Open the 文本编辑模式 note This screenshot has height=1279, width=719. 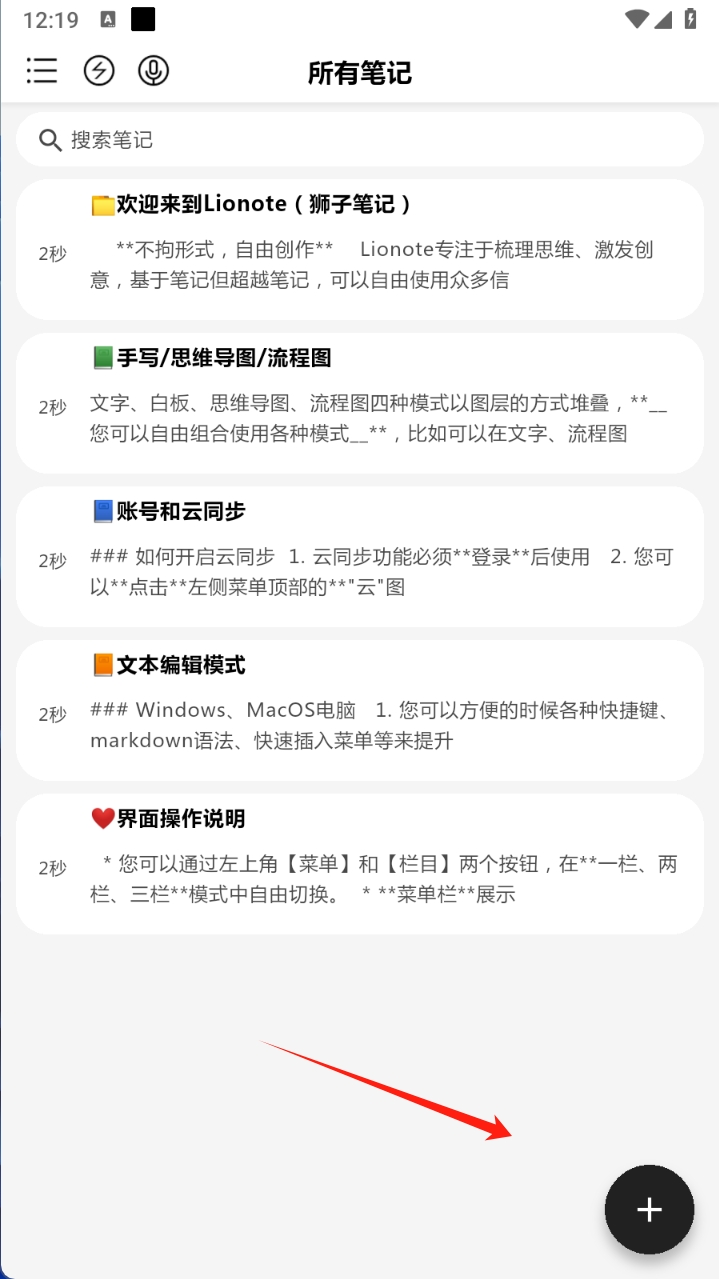coord(360,710)
